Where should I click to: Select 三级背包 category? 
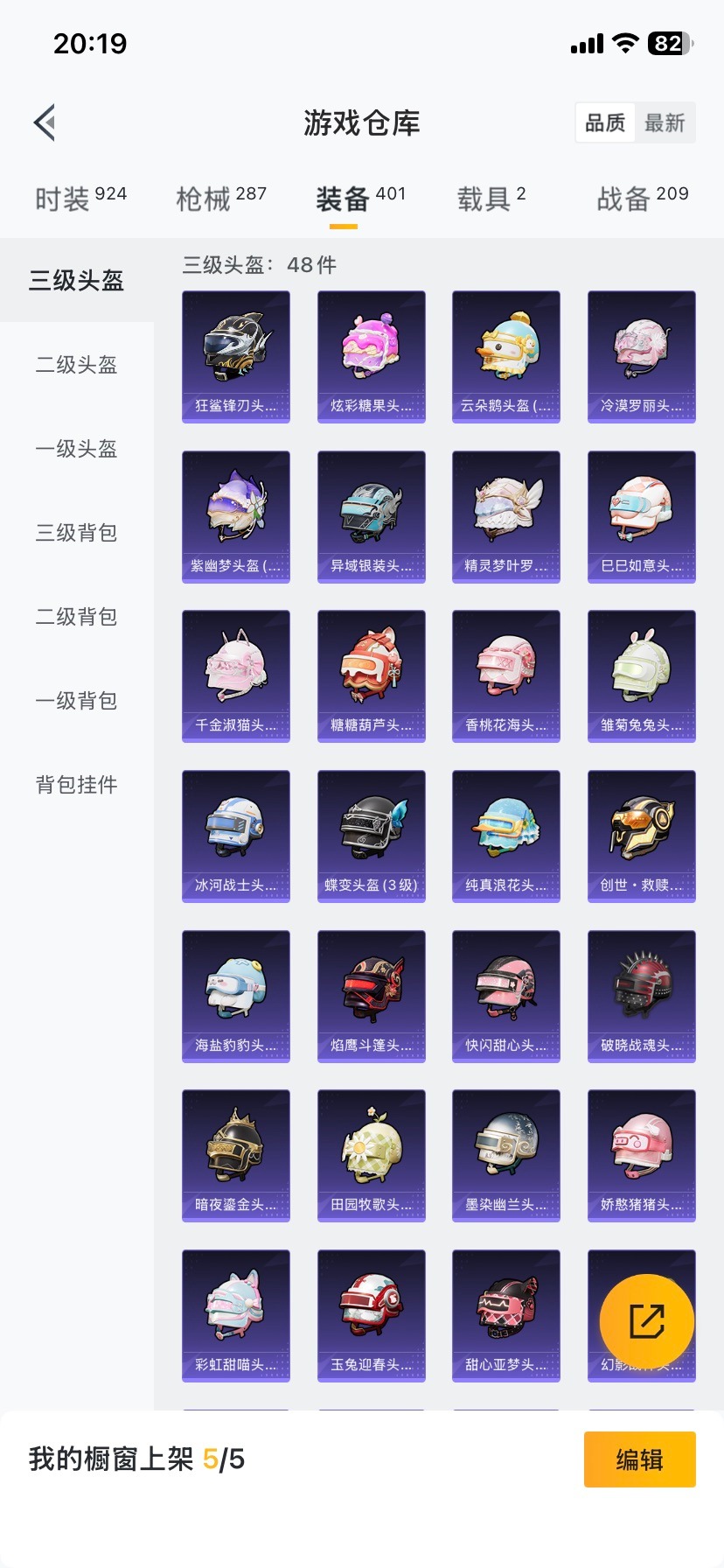click(74, 533)
